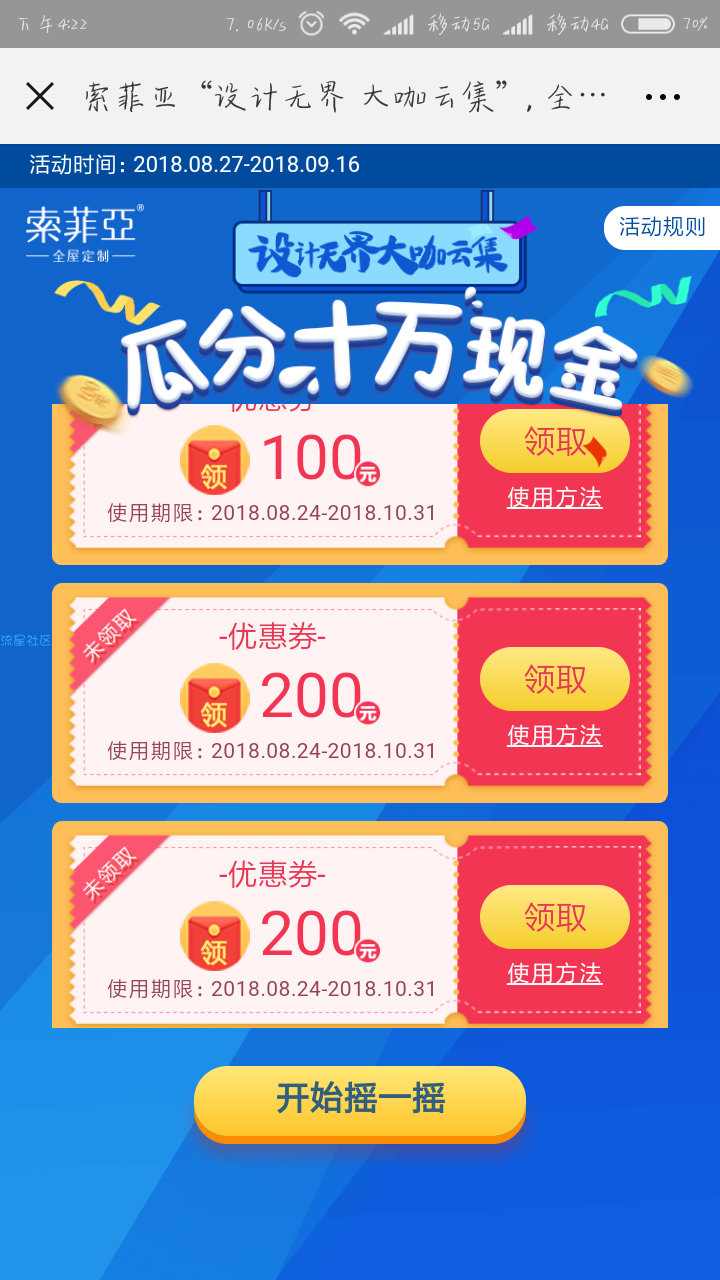Tap 开始摇一摇 to start shaking

(360, 1100)
